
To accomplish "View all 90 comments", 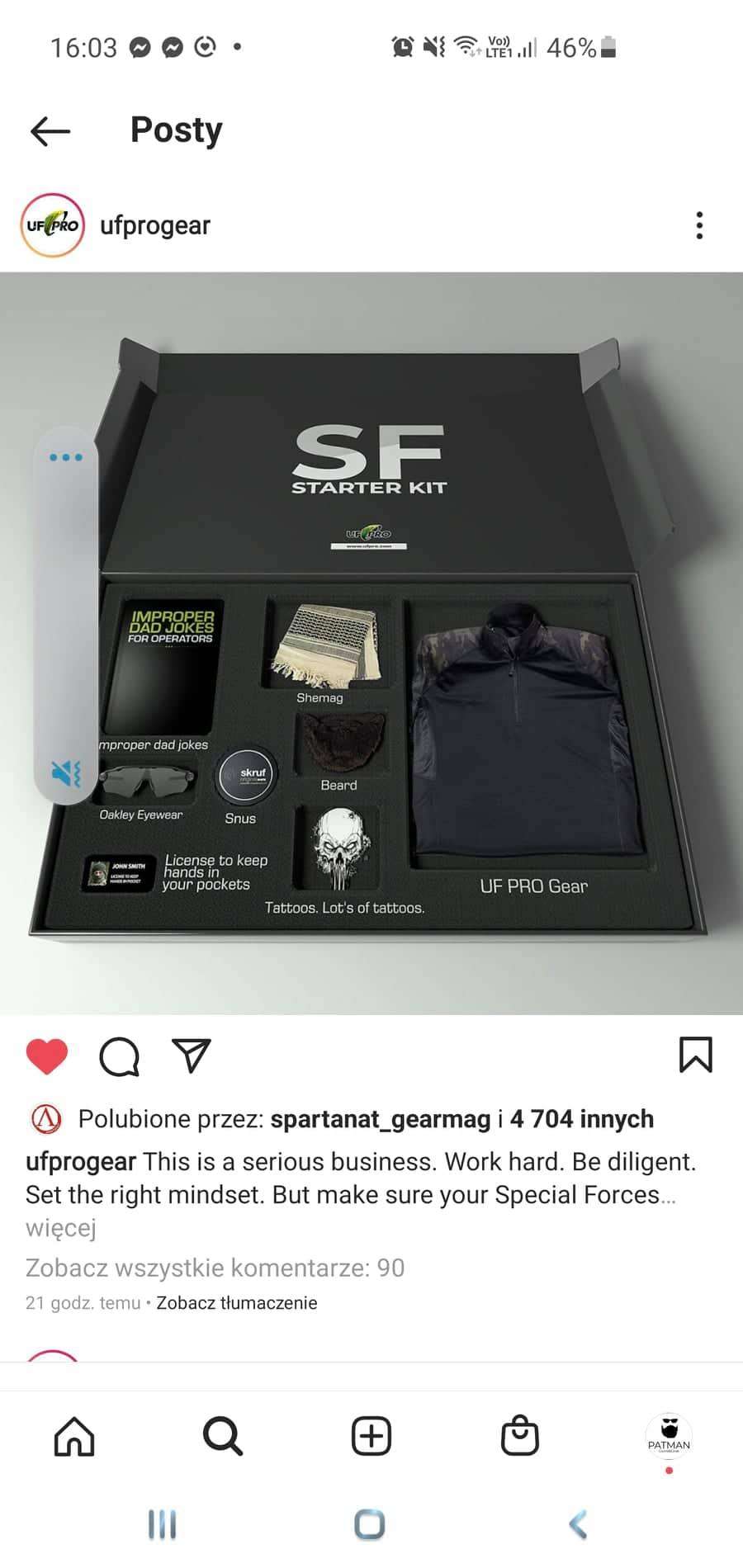I will 215,1268.
